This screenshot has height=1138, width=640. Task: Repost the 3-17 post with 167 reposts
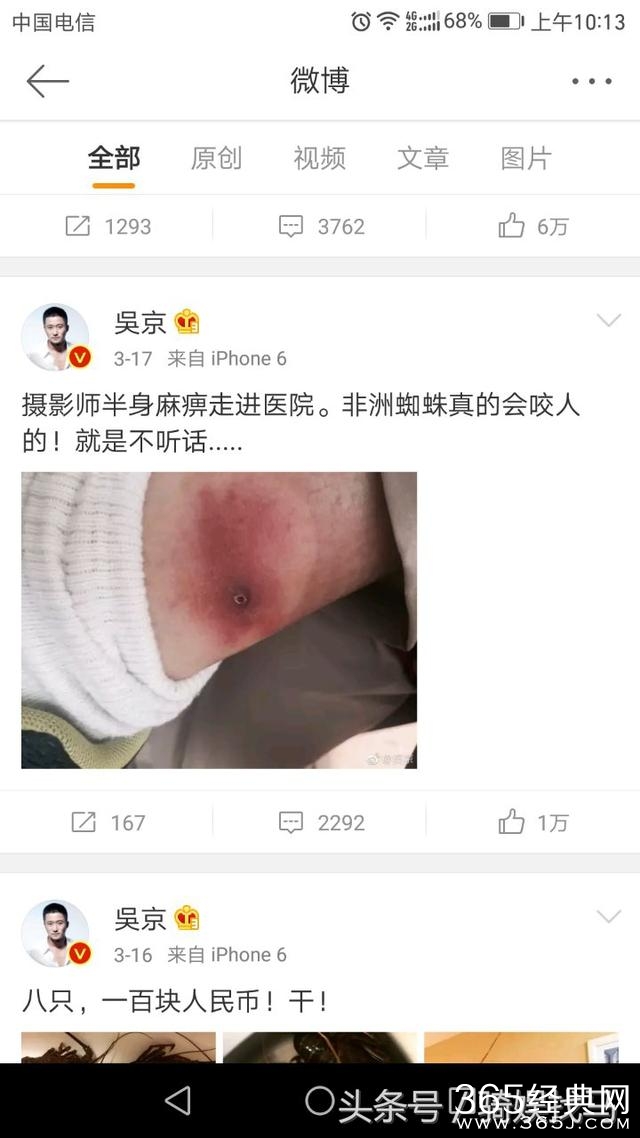tap(108, 822)
